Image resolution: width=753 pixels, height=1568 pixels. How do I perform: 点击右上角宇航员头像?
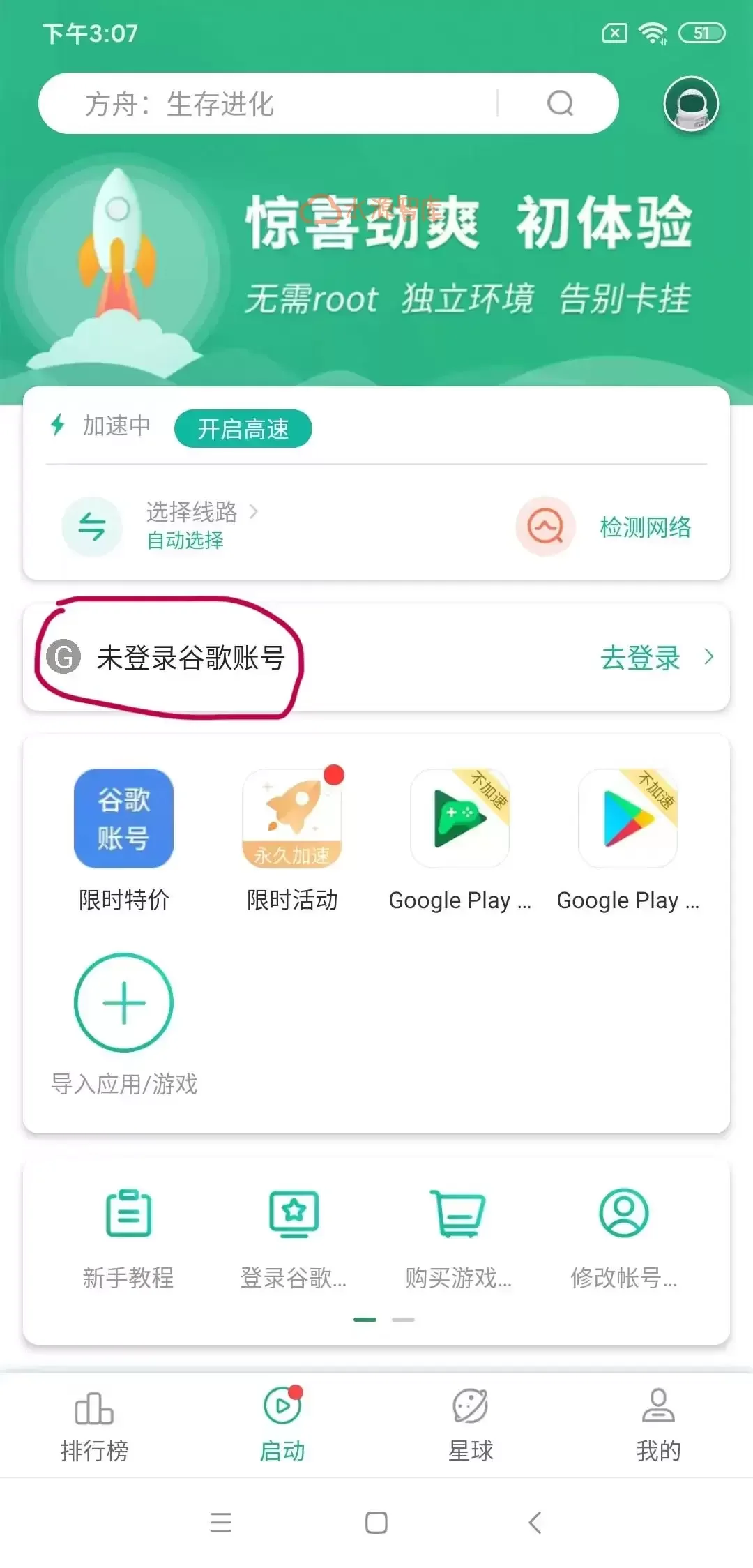pyautogui.click(x=690, y=103)
